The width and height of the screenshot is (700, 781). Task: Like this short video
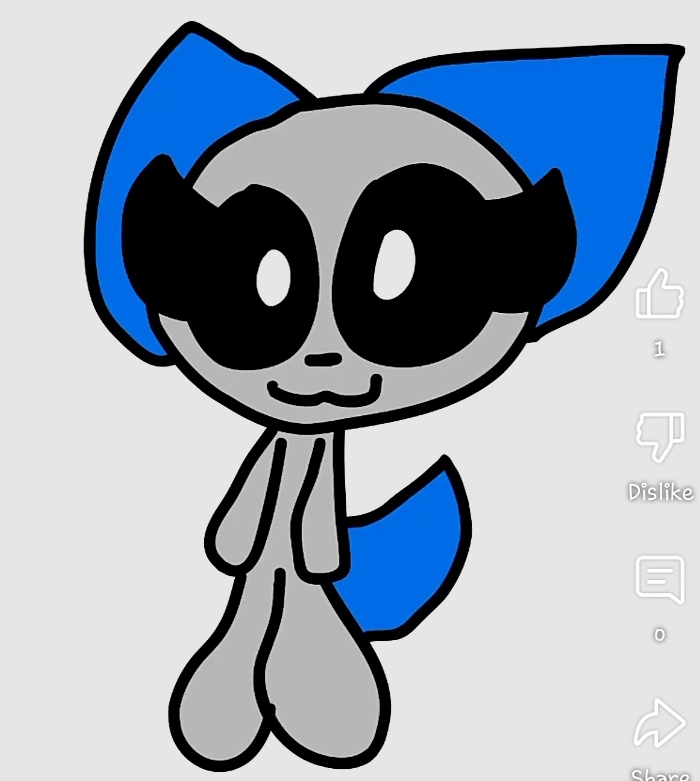pyautogui.click(x=659, y=297)
